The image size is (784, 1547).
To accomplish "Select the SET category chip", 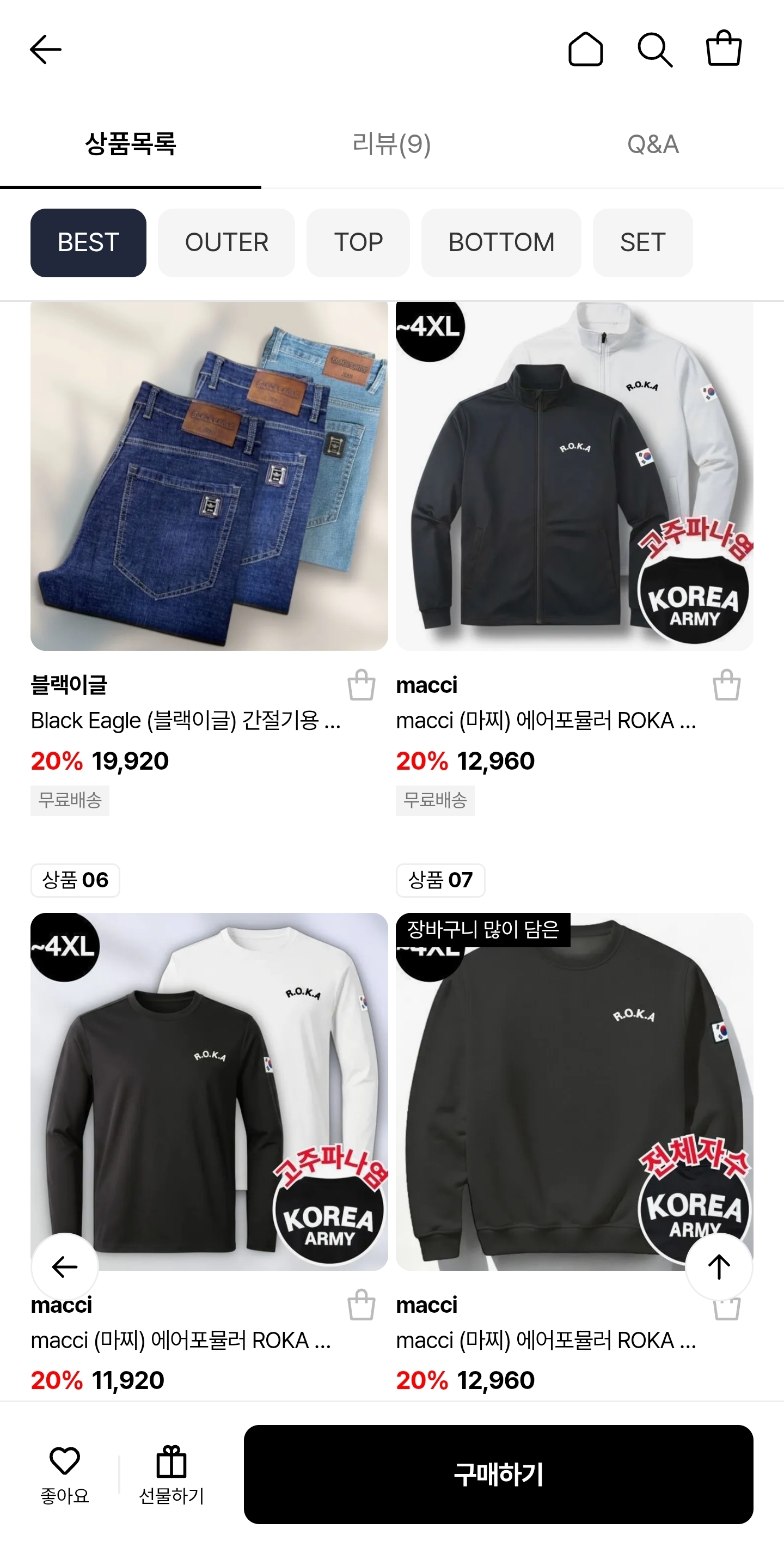I will 642,242.
